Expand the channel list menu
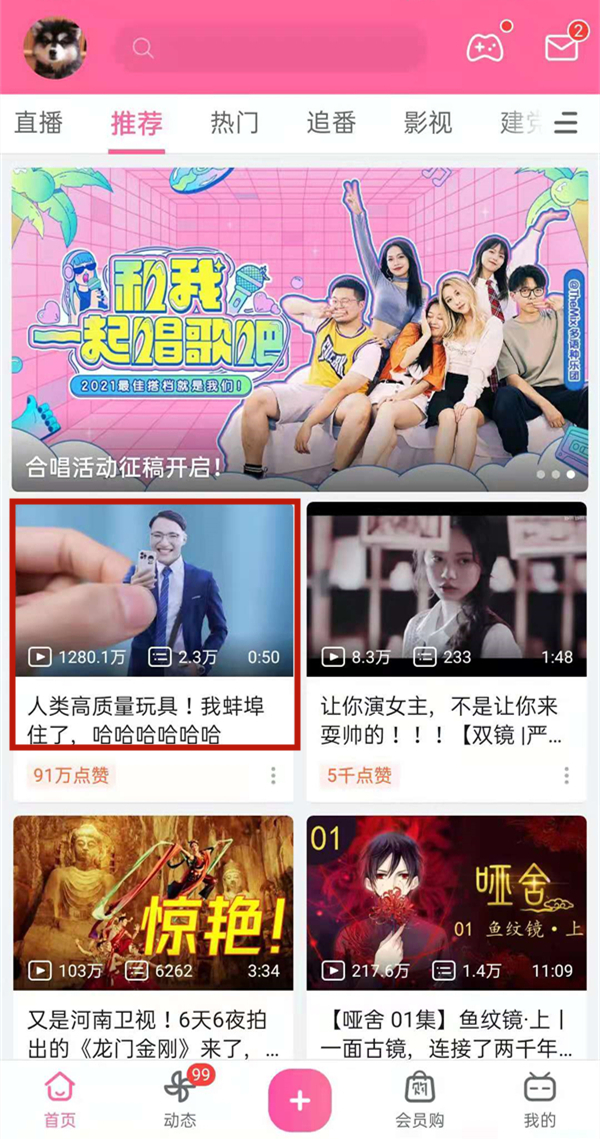The height and width of the screenshot is (1139, 600). point(567,123)
